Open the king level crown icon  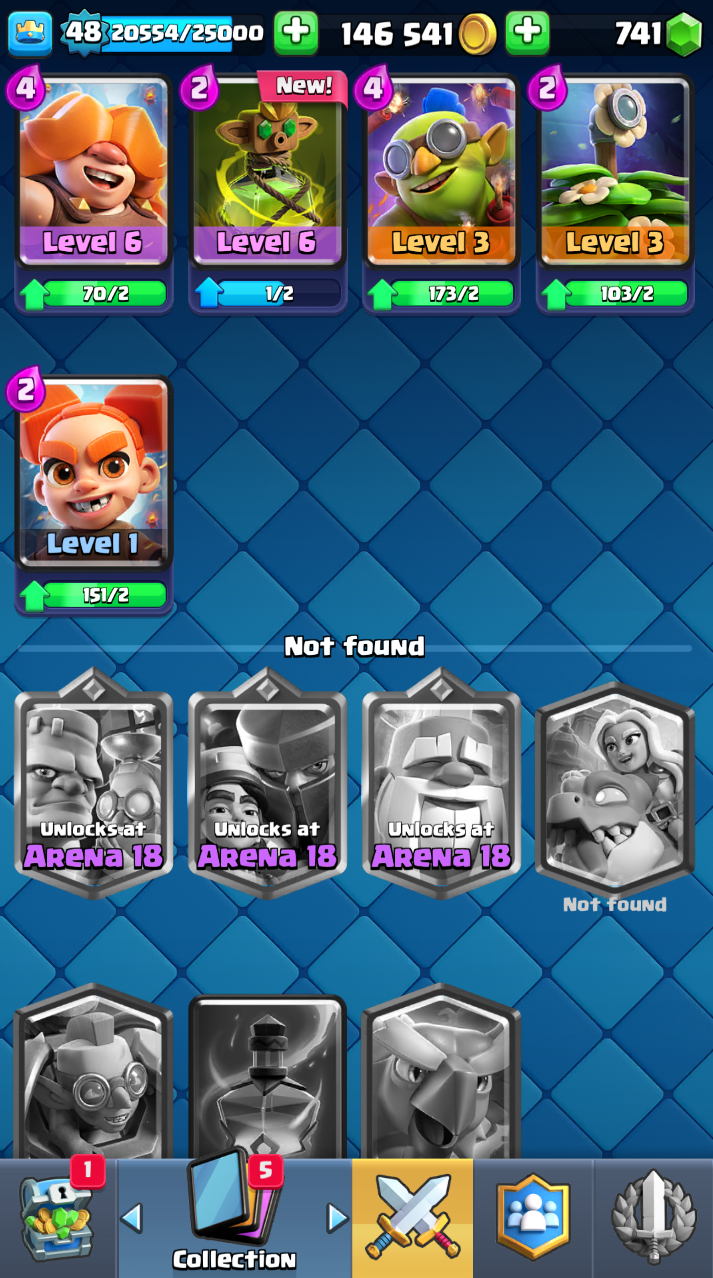pyautogui.click(x=30, y=33)
